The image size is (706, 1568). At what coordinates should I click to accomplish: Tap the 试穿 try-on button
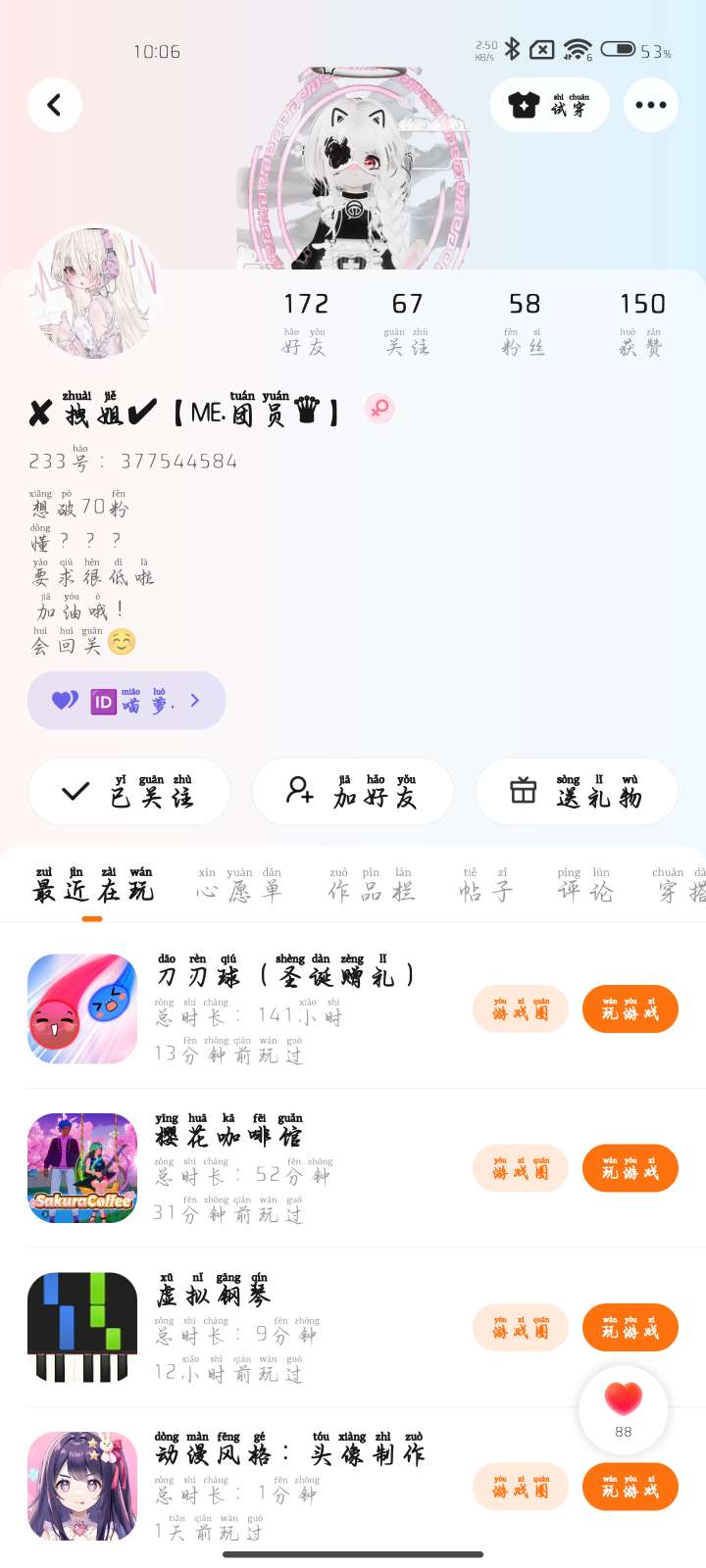pyautogui.click(x=549, y=105)
